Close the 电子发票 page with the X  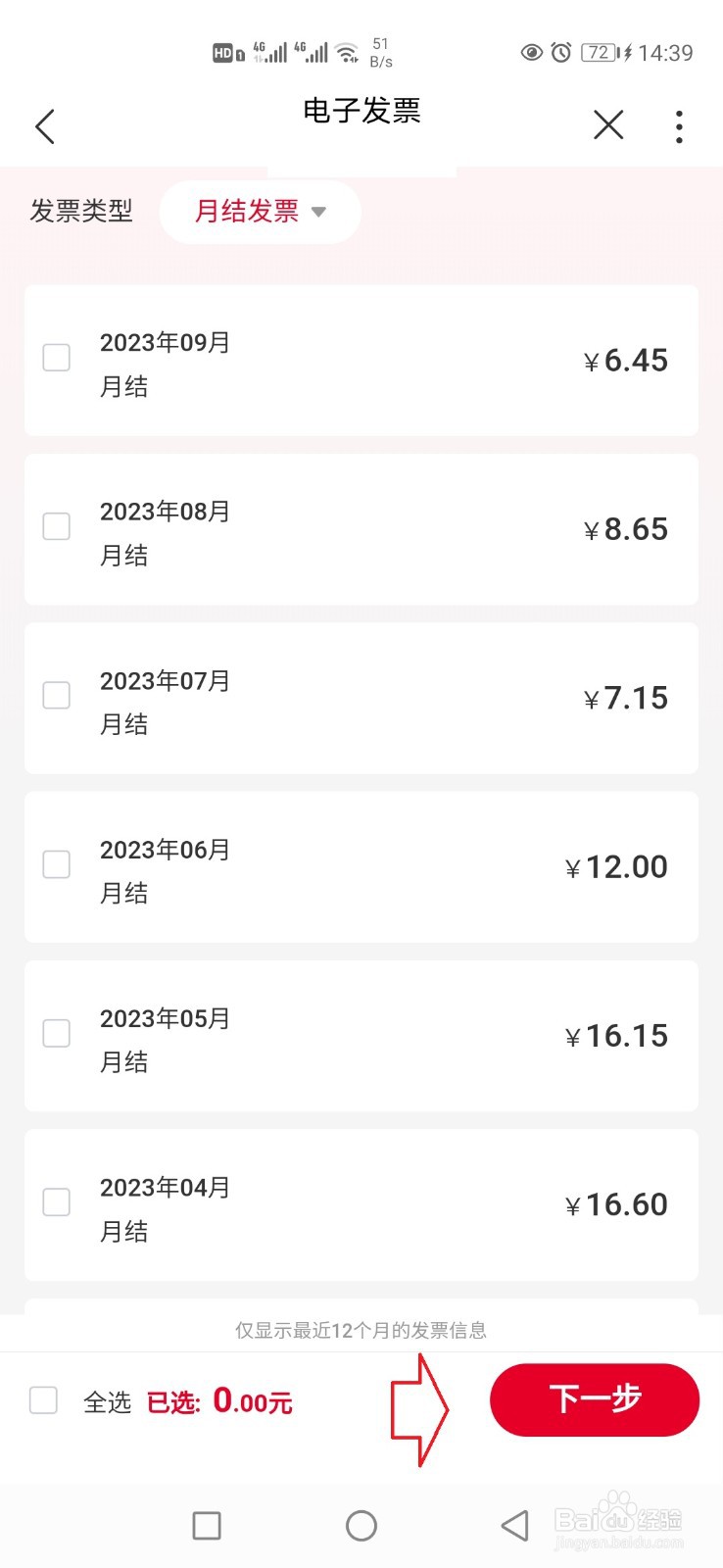point(608,124)
